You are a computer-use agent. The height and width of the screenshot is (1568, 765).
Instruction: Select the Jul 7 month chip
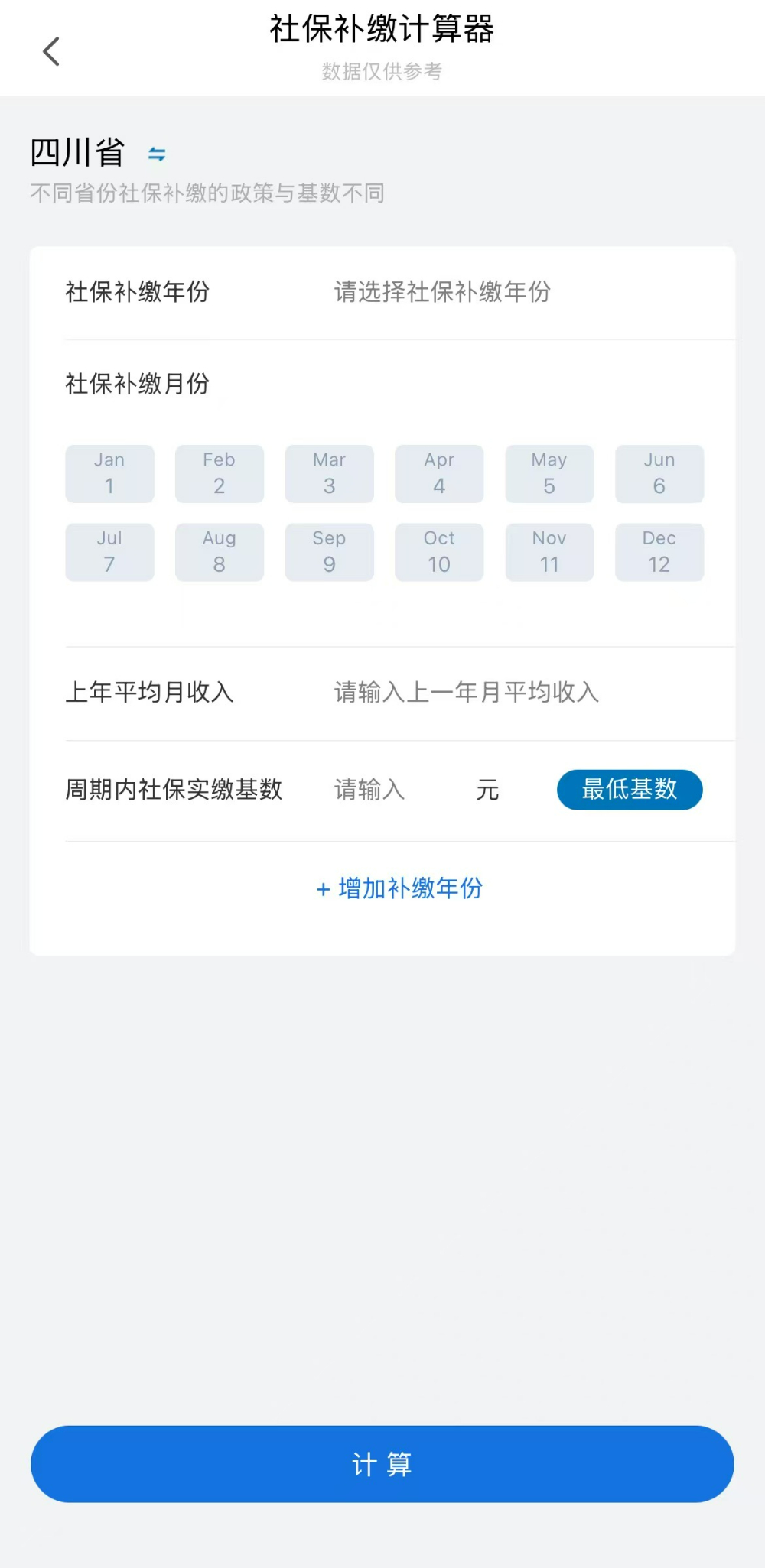(109, 552)
